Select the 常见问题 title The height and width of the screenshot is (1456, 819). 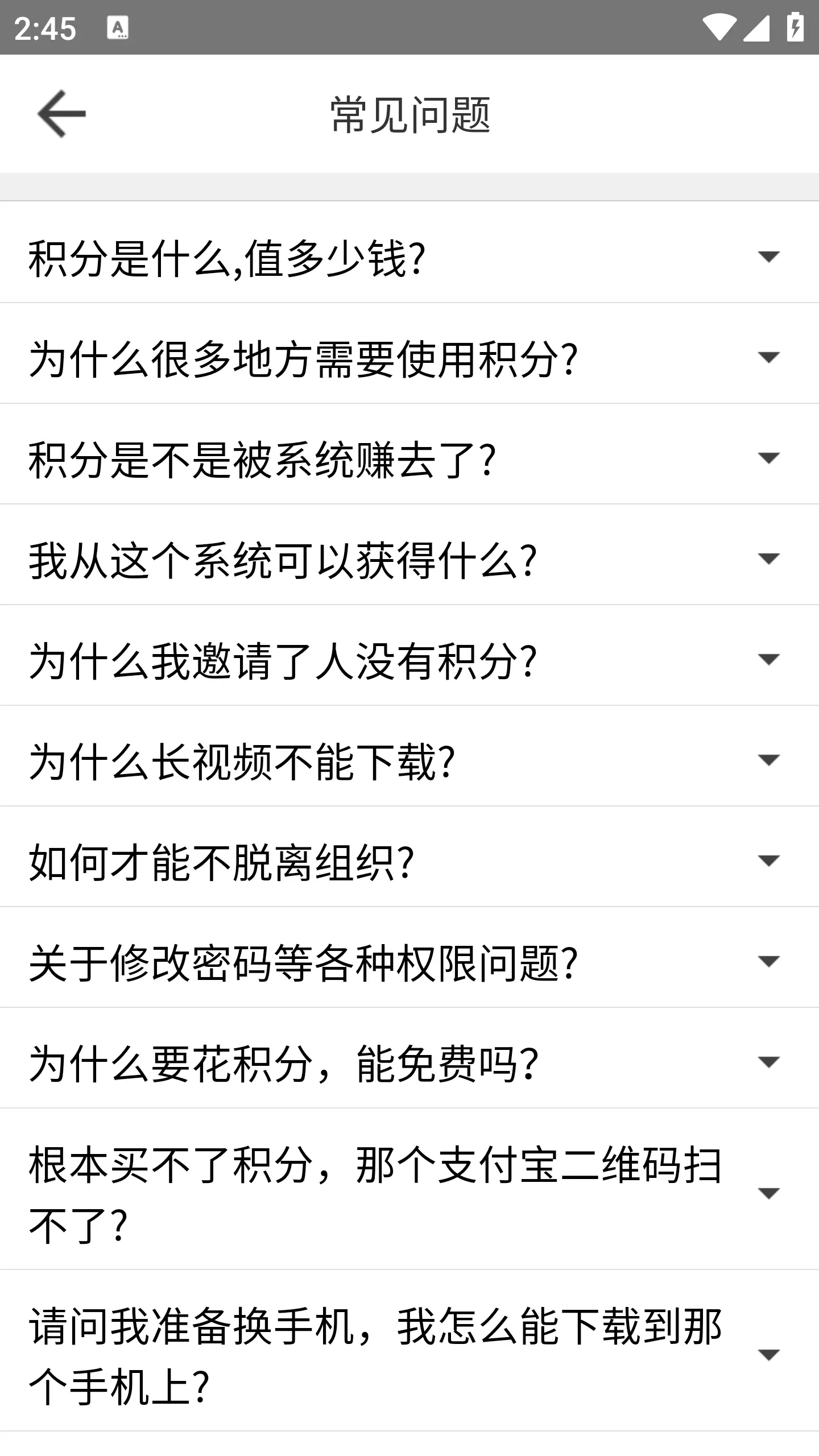[409, 113]
